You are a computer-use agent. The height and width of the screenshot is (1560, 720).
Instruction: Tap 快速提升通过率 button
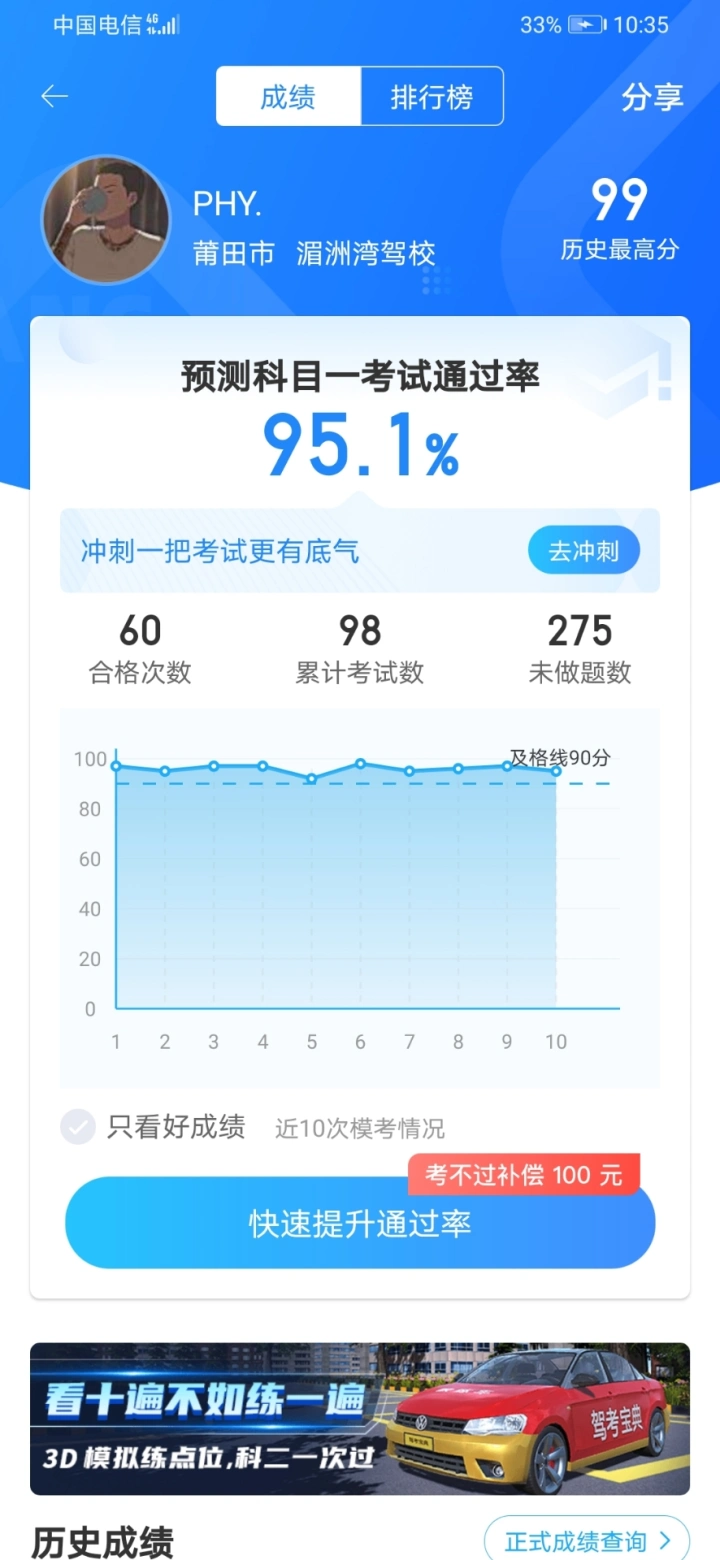(360, 1223)
